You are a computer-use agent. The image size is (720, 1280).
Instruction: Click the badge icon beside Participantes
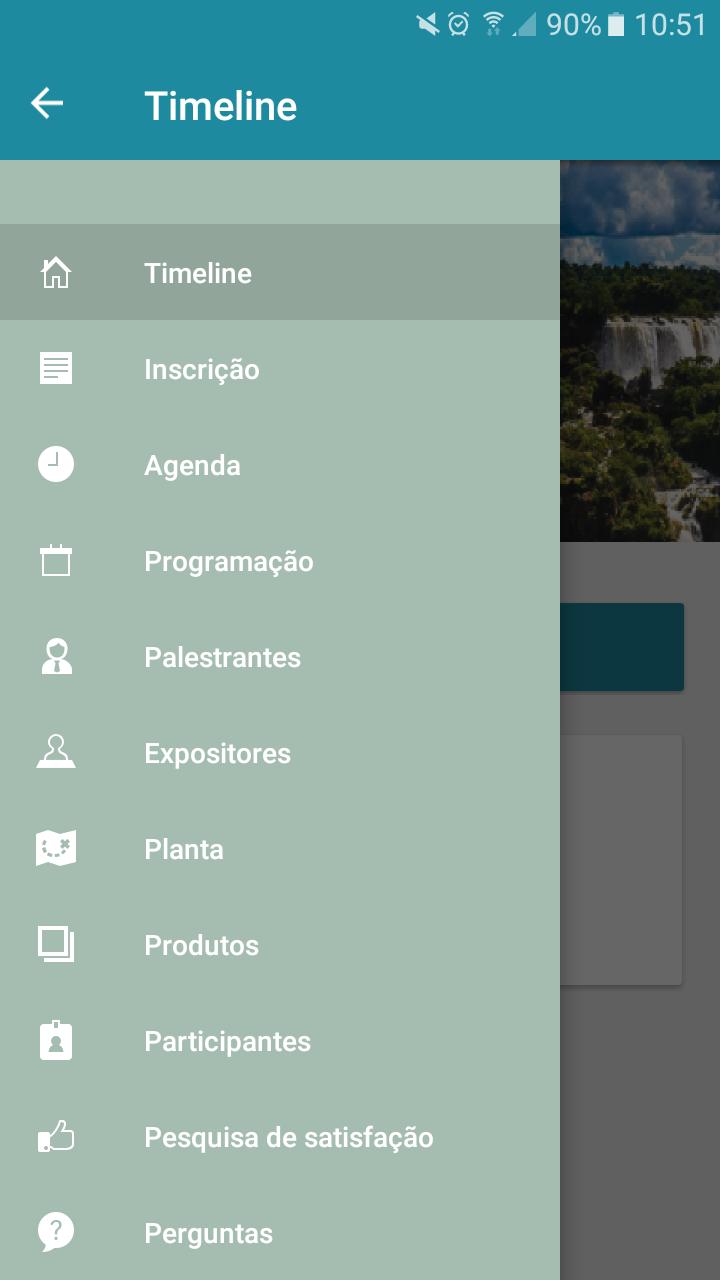tap(55, 1039)
